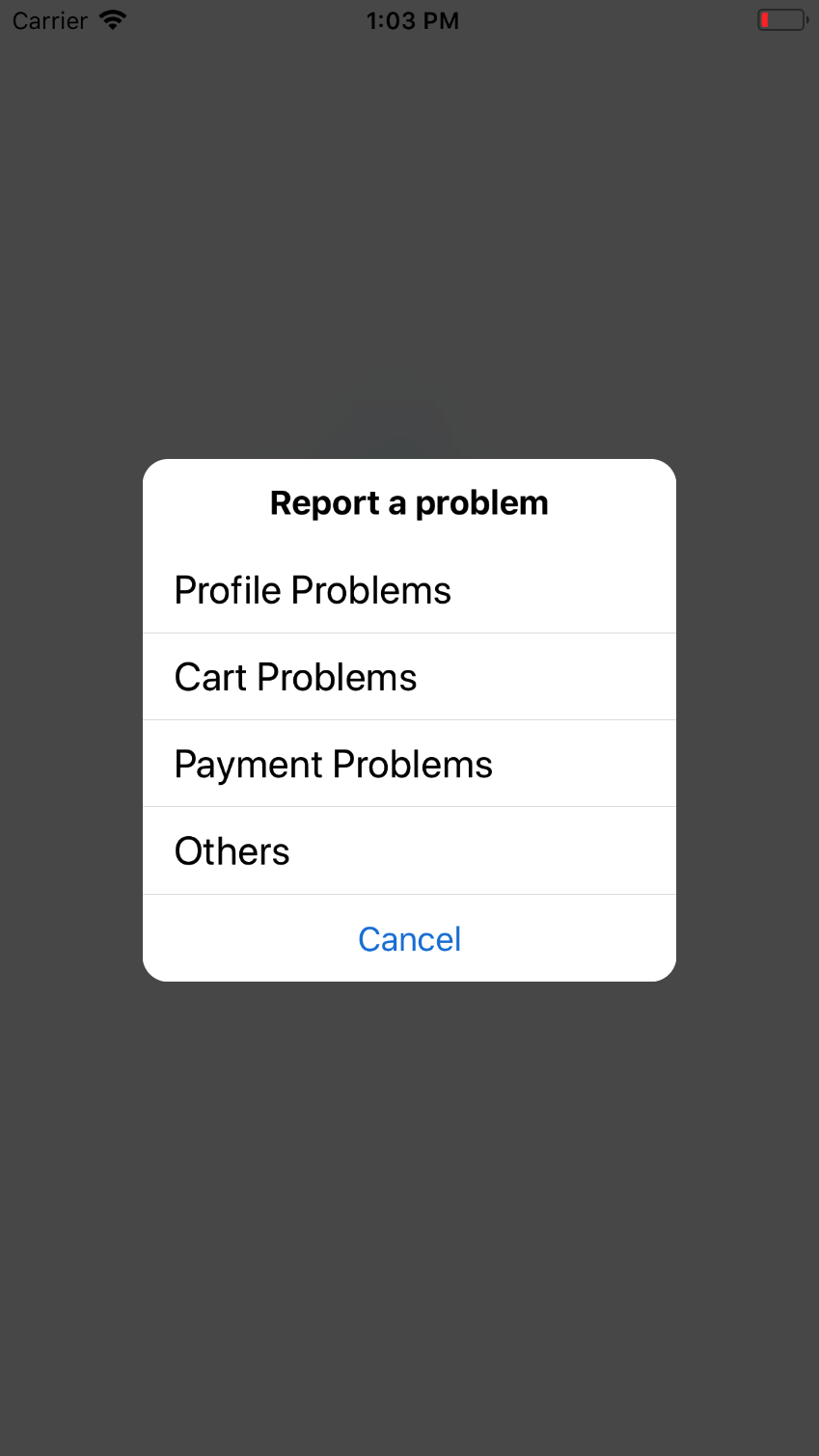Report Payment Problems
Viewport: 819px width, 1456px height.
pos(334,764)
